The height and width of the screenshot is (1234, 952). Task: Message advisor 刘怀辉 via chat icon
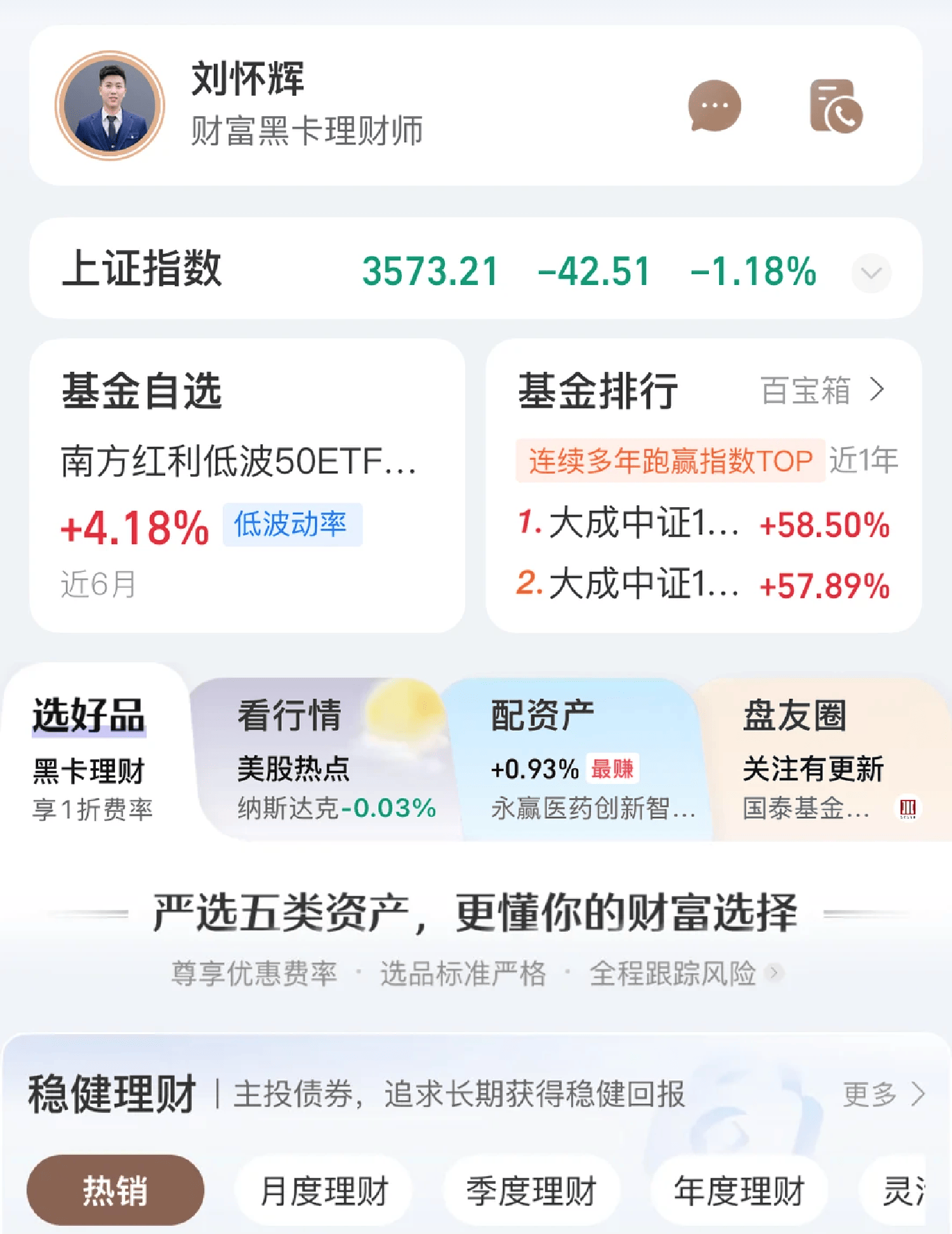point(714,106)
